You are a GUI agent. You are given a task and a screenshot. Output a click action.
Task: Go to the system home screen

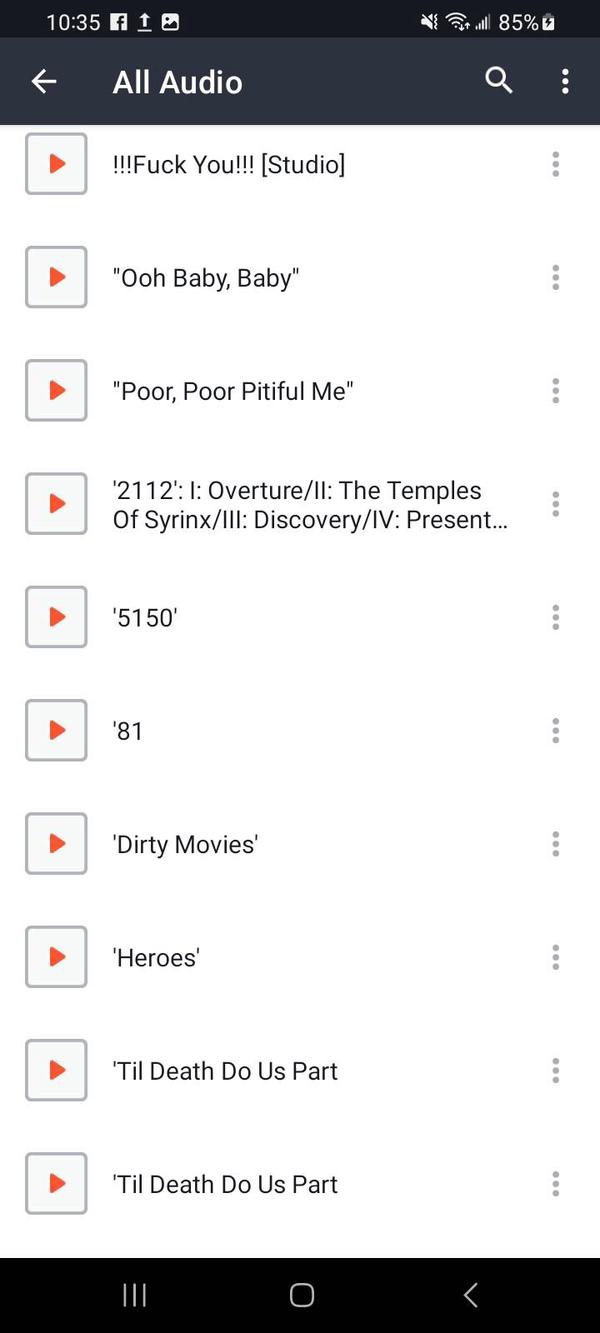pyautogui.click(x=301, y=1295)
